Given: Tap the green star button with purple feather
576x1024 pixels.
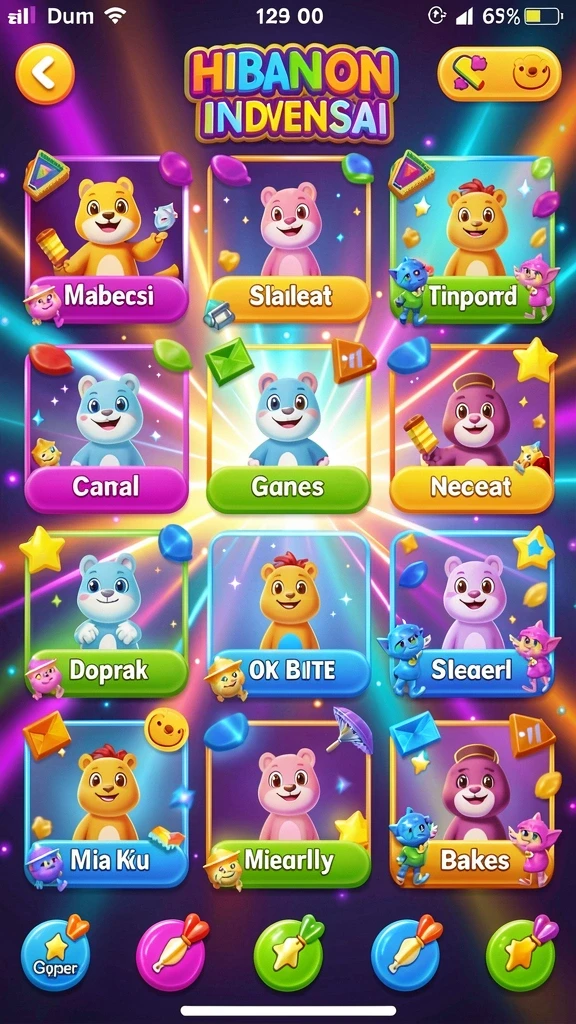Looking at the screenshot, I should pos(521,955).
